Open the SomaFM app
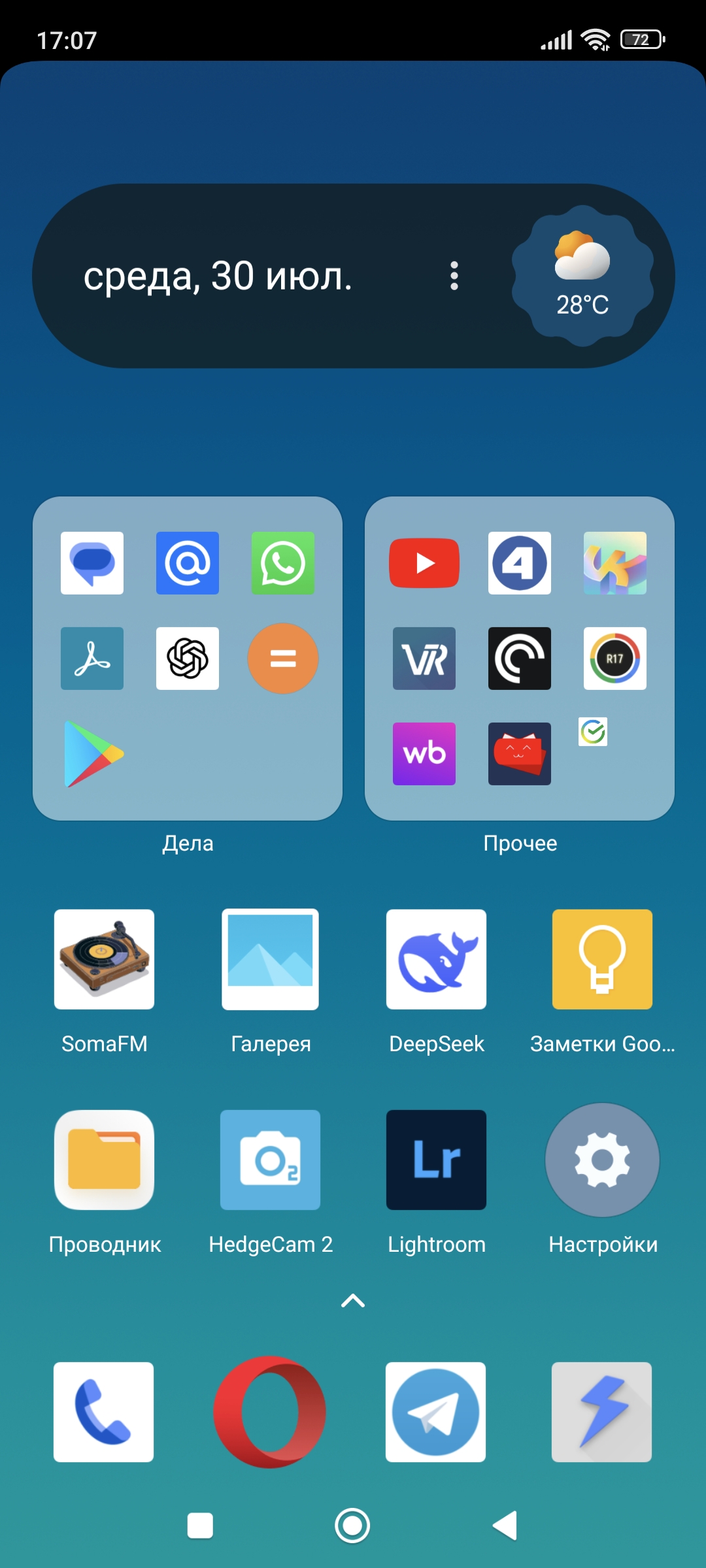Screen dimensions: 706x1568 coord(104,959)
